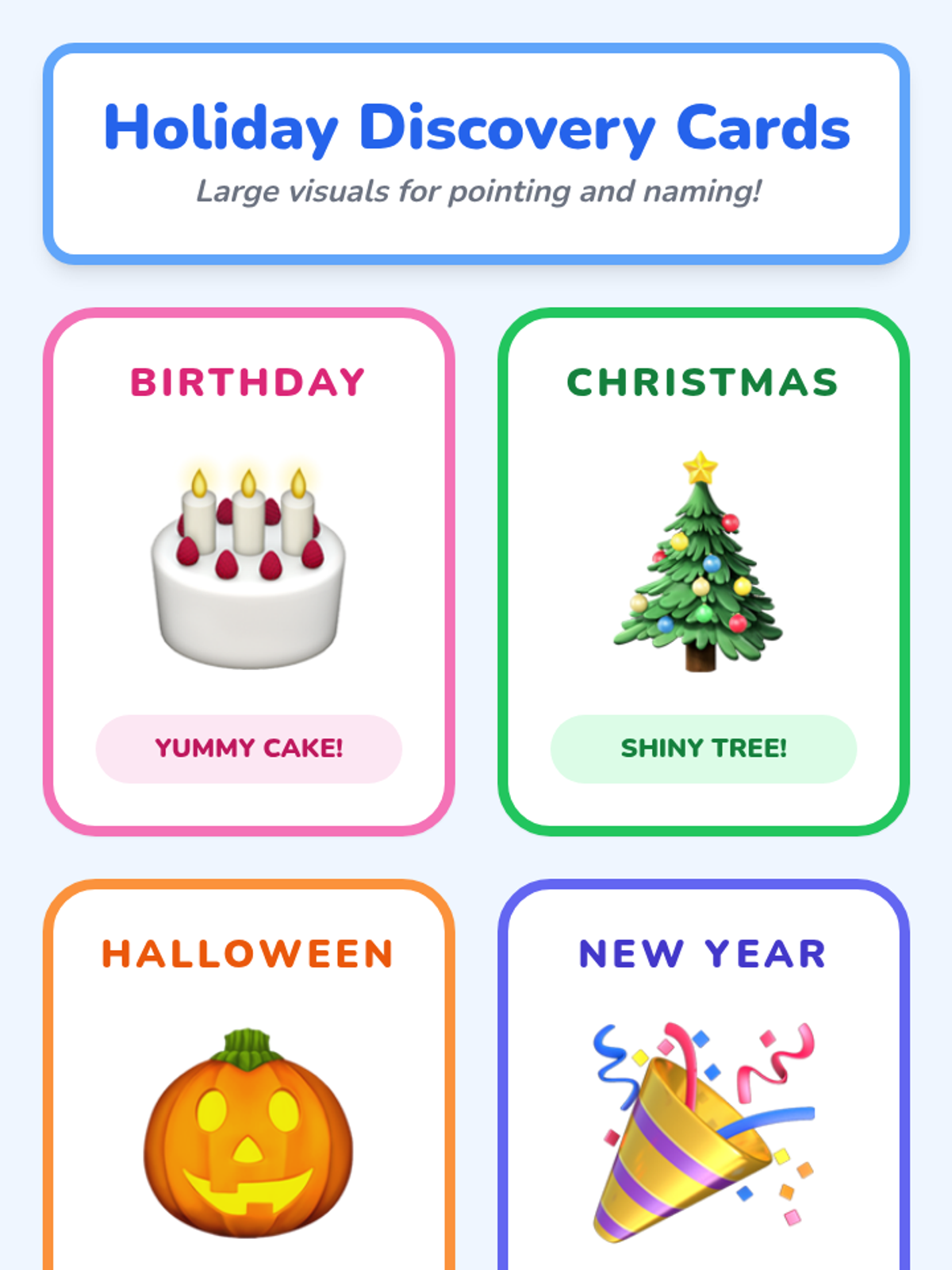Tap the Halloween pumpkin card
Viewport: 952px width, 1270px height.
point(248,1076)
